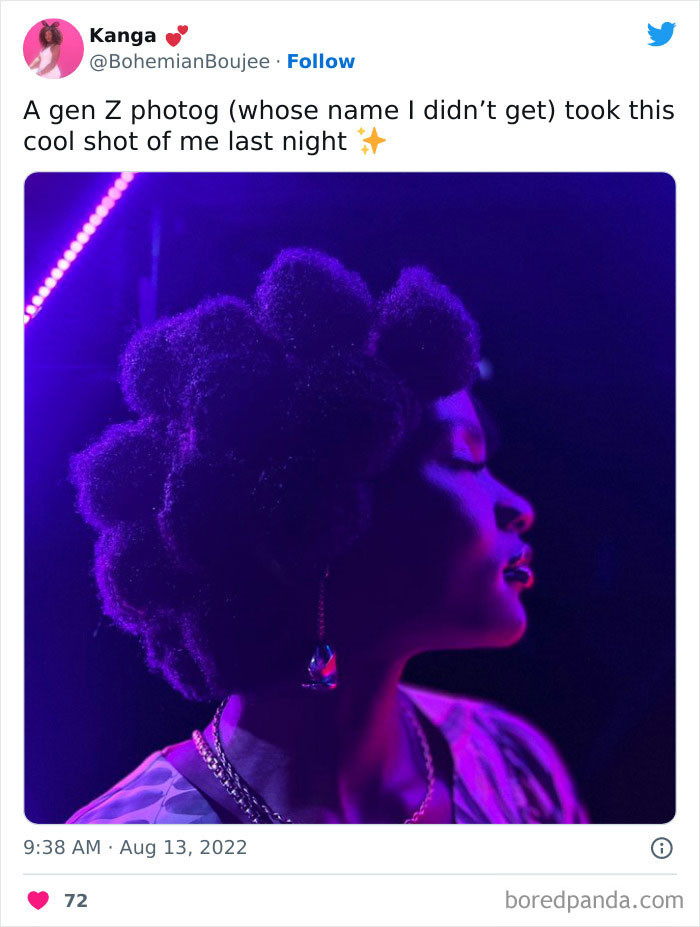
Task: Like Kanga's tweet
Action: click(x=38, y=900)
